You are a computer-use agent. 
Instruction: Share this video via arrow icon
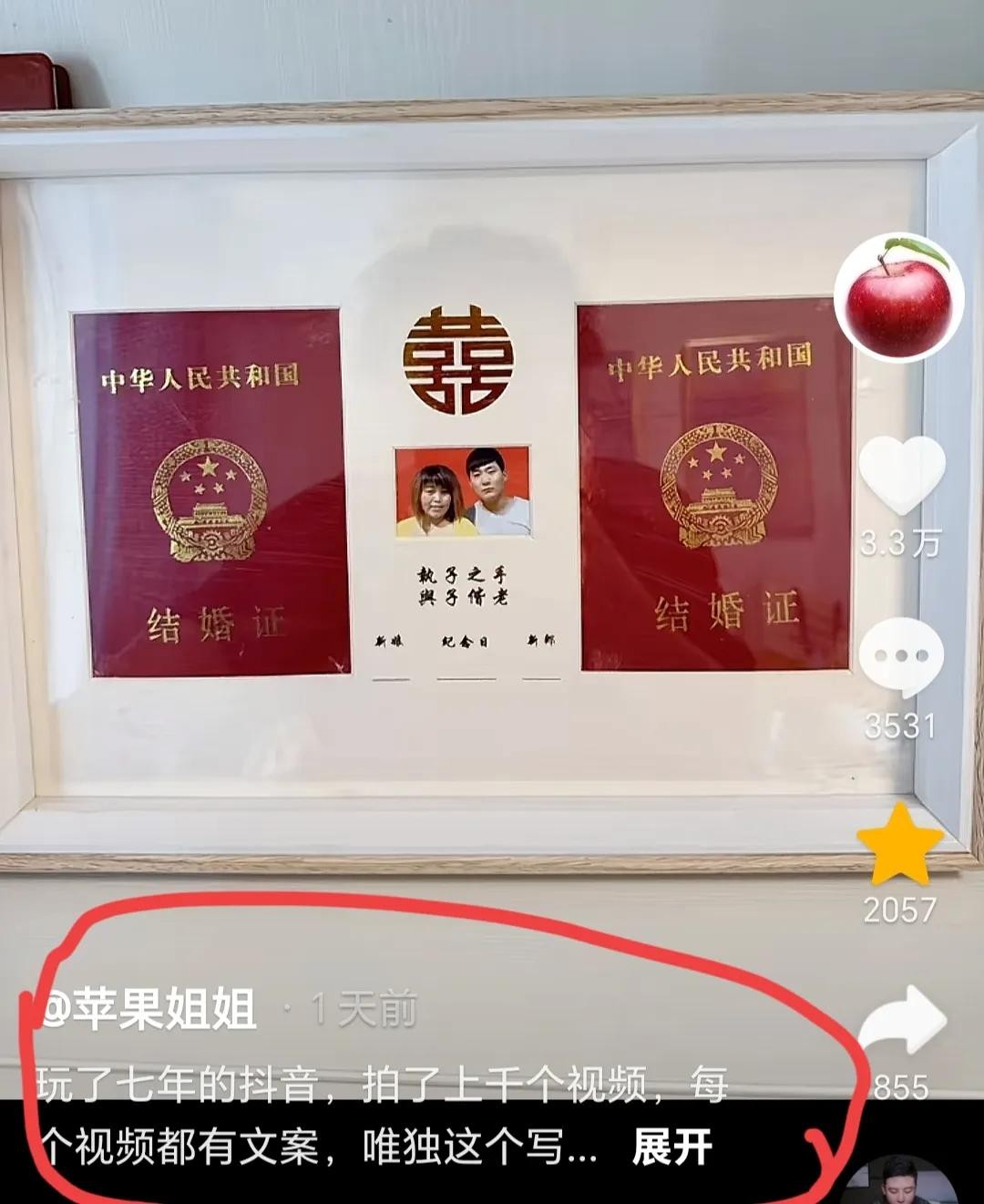901,1022
